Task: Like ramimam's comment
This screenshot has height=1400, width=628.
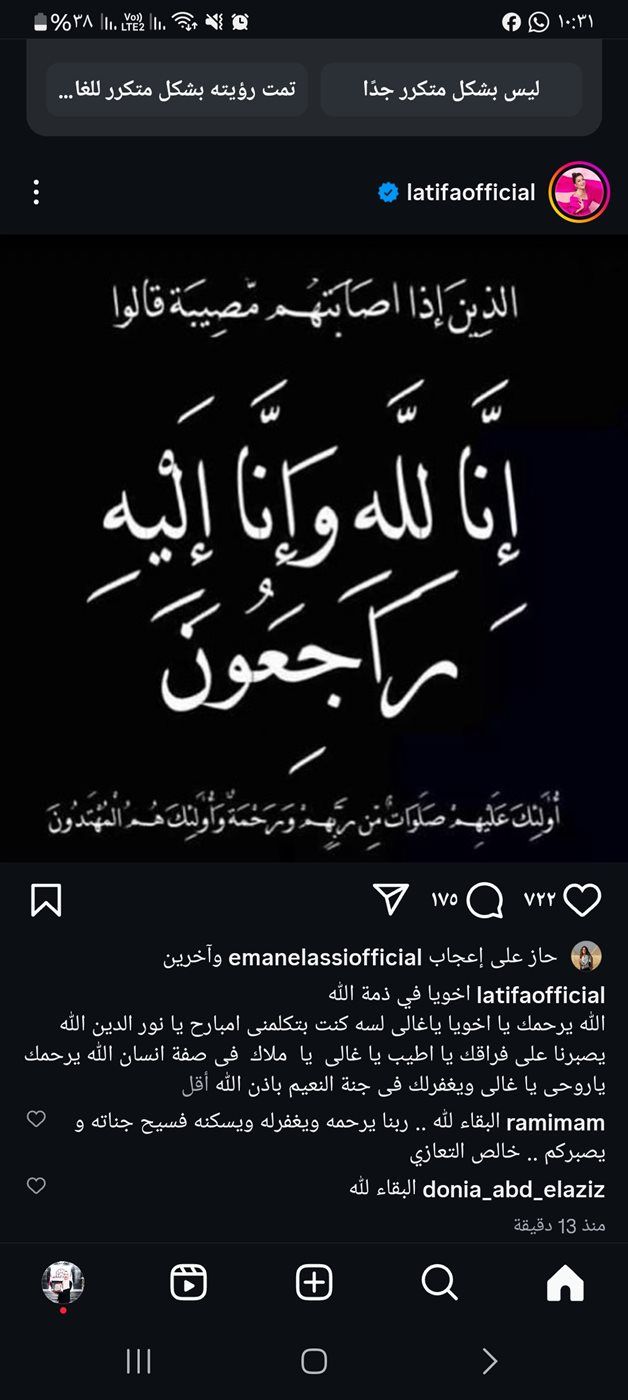Action: [x=36, y=1120]
